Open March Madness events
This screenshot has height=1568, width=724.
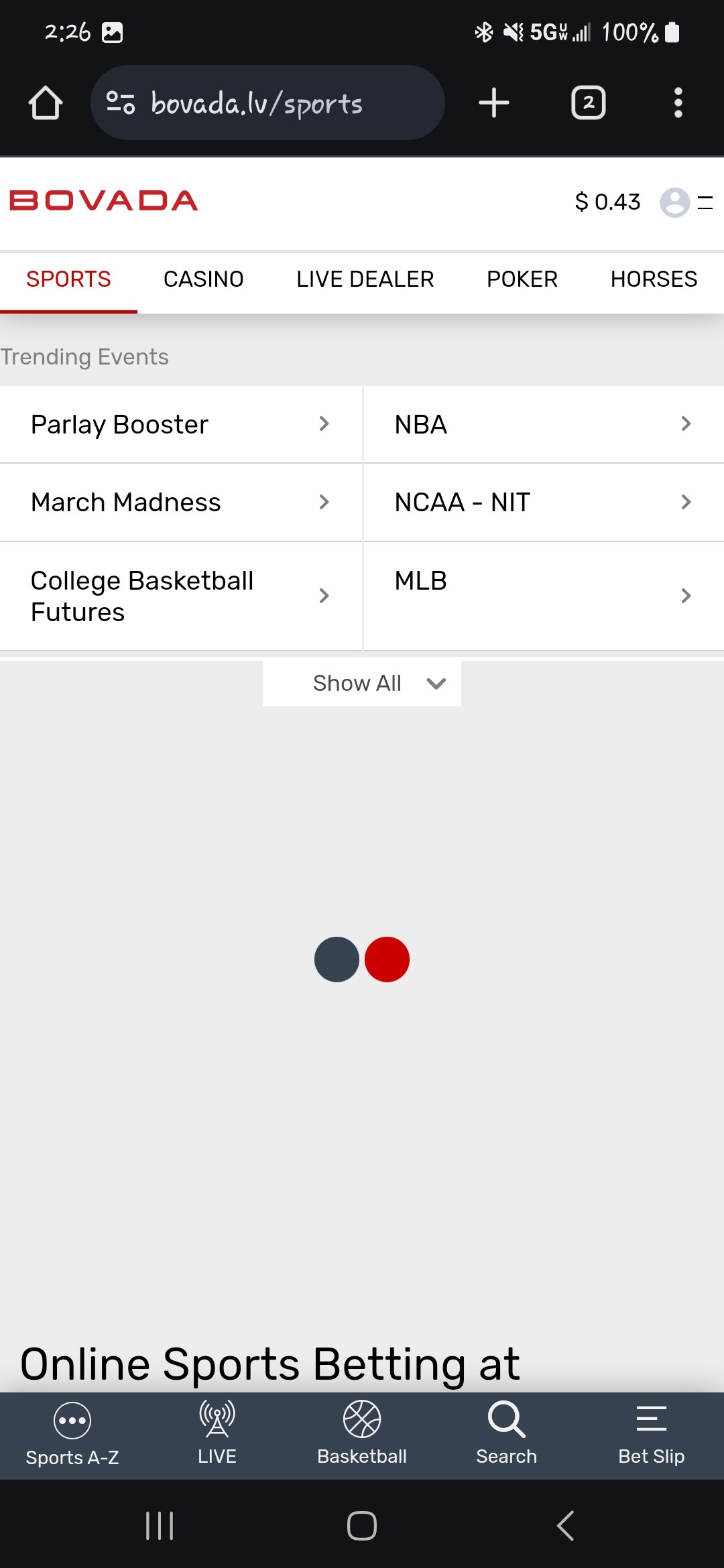pos(181,502)
